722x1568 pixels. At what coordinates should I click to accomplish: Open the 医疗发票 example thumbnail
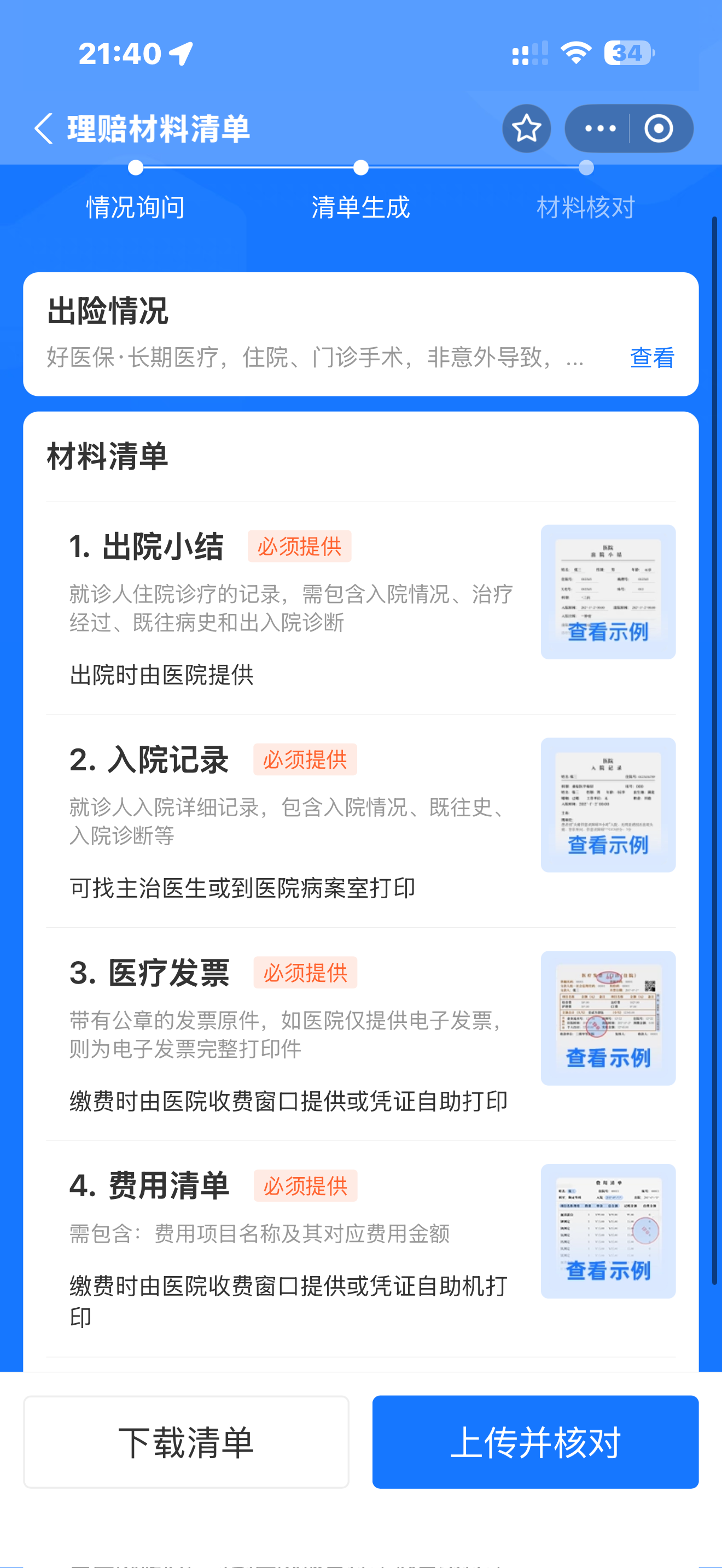[x=608, y=1018]
